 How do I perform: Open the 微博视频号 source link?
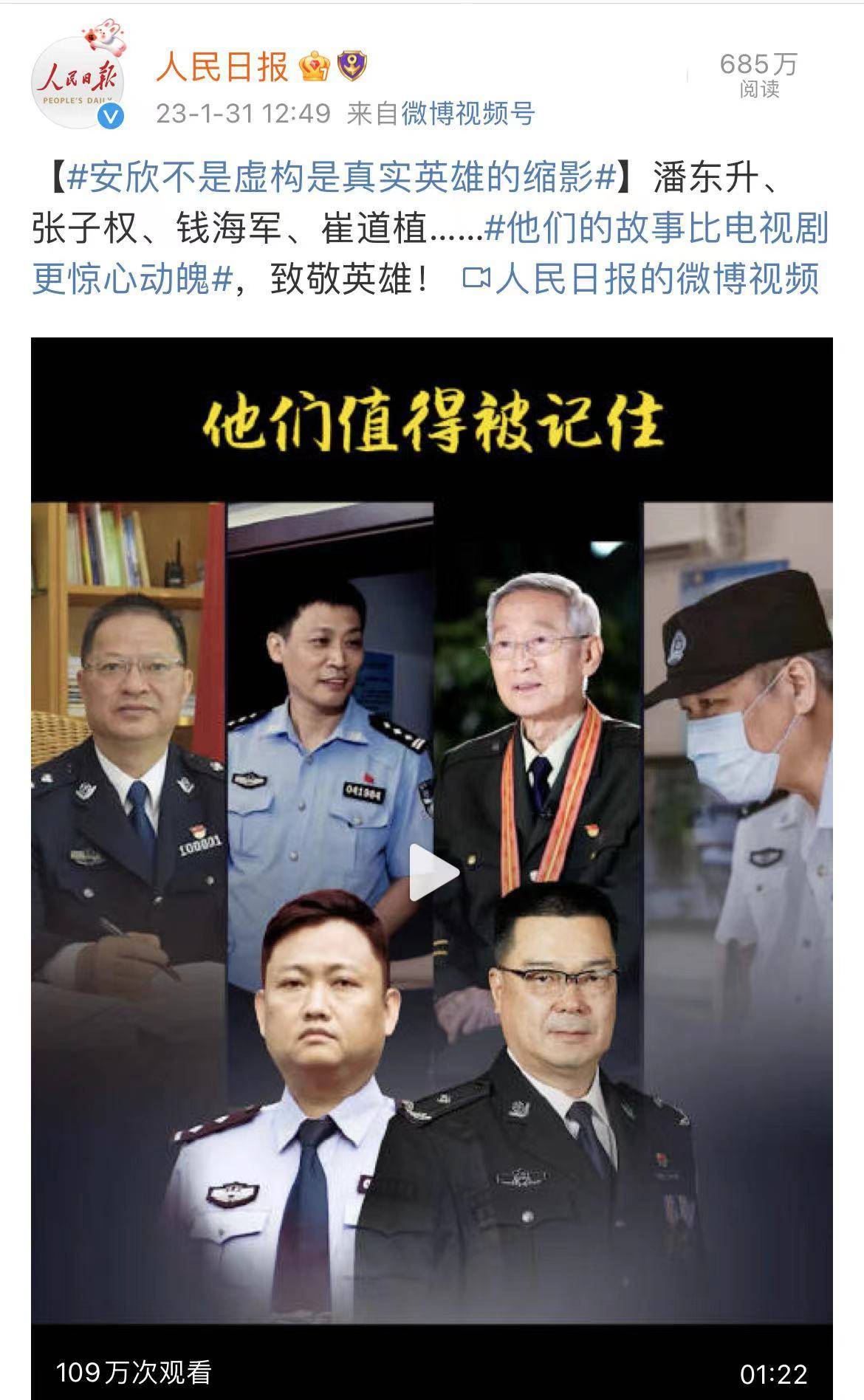pos(467,114)
